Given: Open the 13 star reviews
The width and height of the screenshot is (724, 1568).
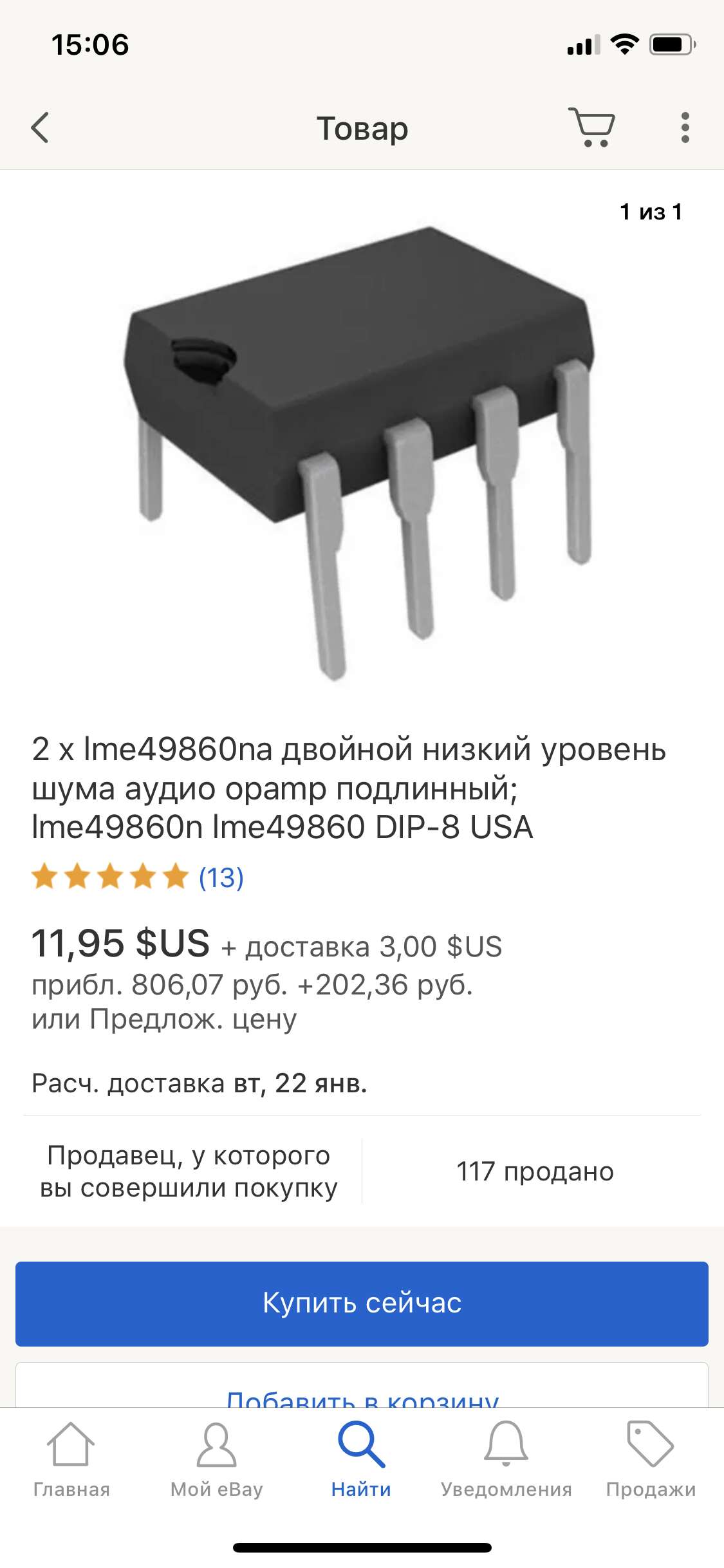Looking at the screenshot, I should pyautogui.click(x=138, y=877).
